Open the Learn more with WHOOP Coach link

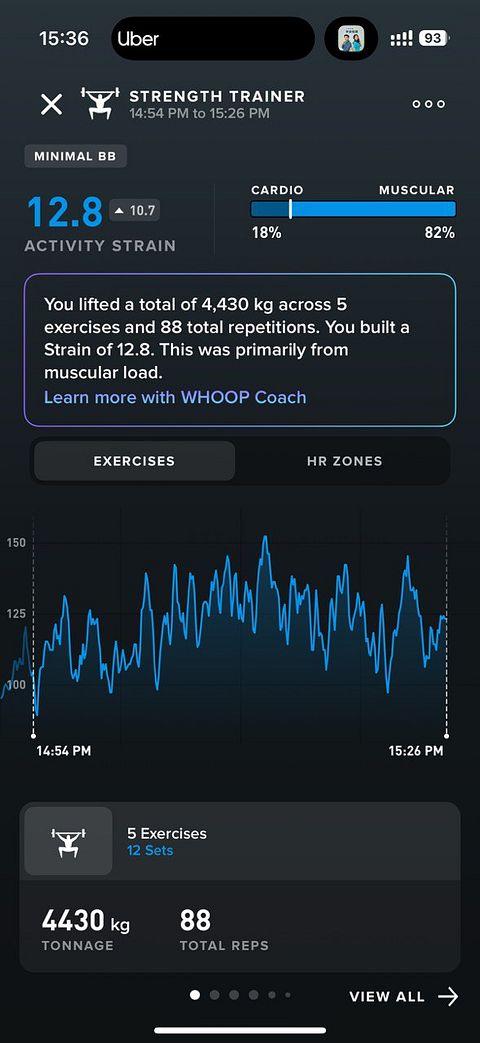(x=176, y=397)
